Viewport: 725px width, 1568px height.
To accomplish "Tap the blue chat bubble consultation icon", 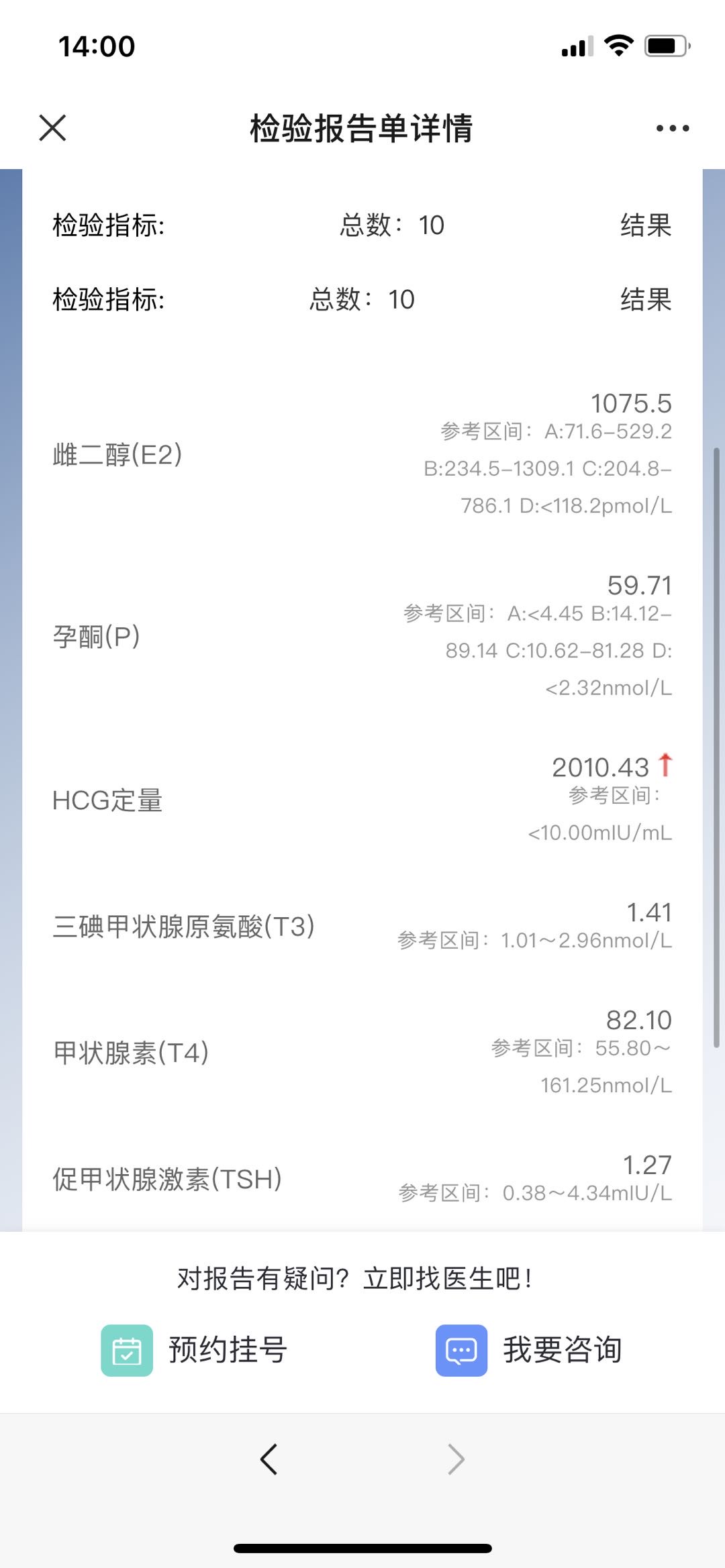I will (461, 1349).
